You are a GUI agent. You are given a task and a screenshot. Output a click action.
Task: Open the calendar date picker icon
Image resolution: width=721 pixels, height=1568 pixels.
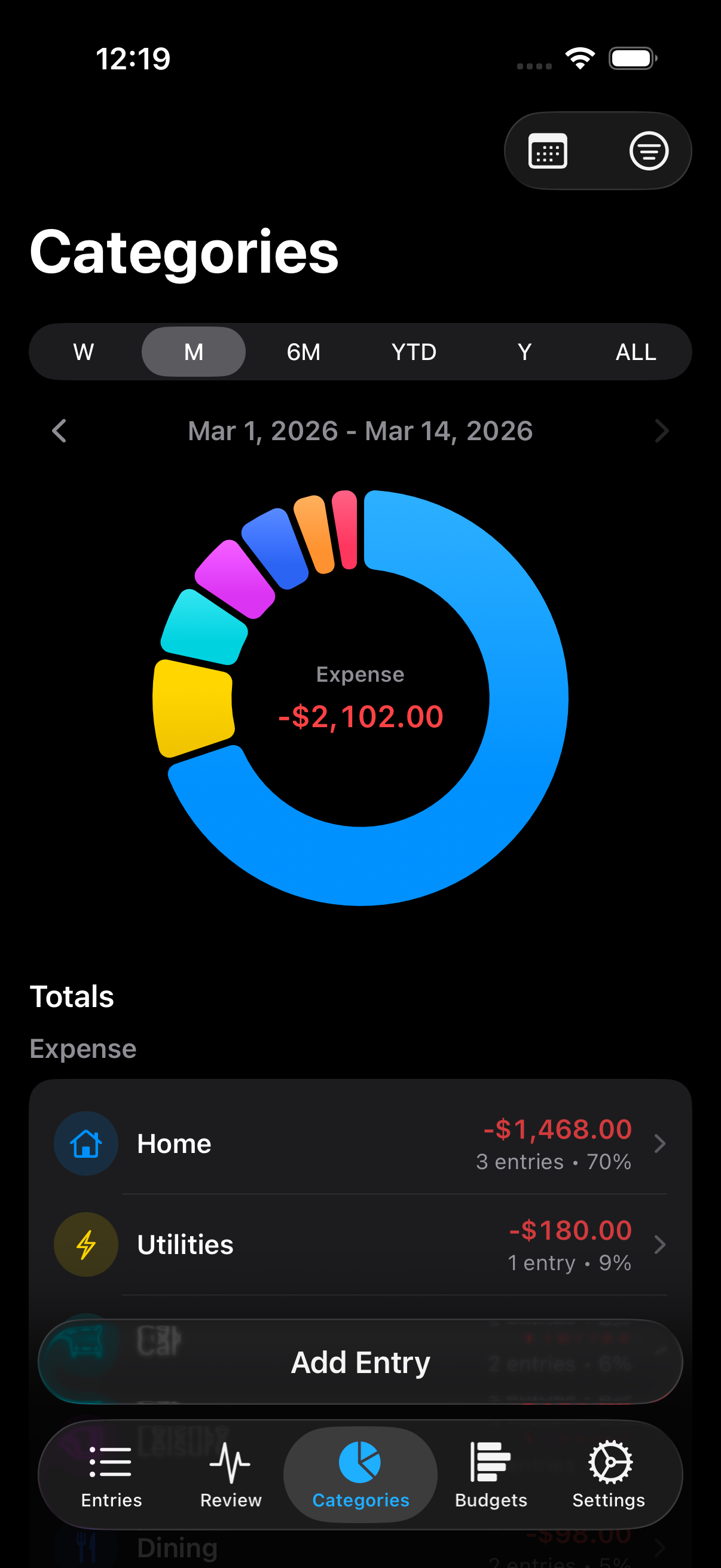[548, 150]
